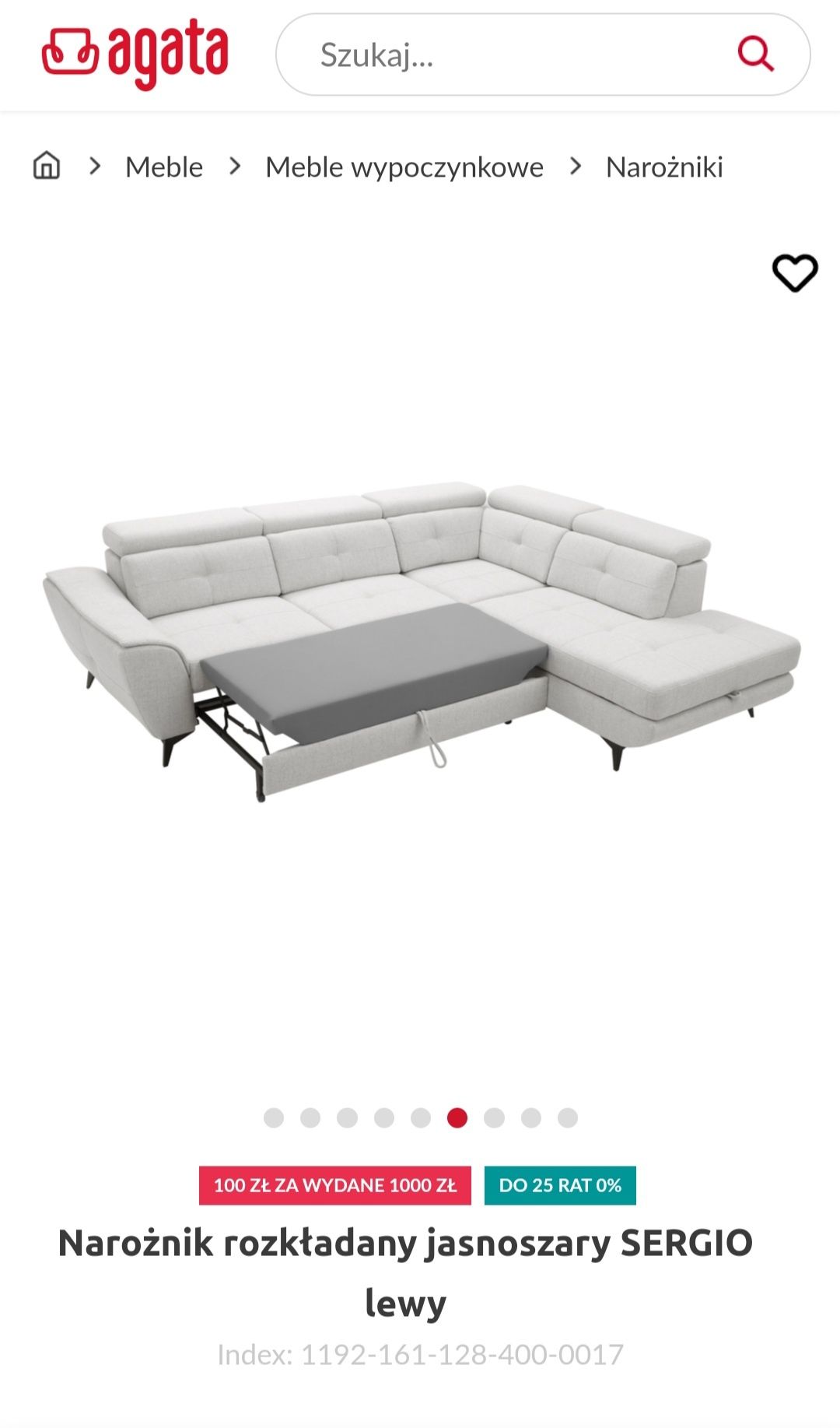The image size is (840, 1428).
Task: Open the Meble breadcrumb
Action: click(164, 167)
